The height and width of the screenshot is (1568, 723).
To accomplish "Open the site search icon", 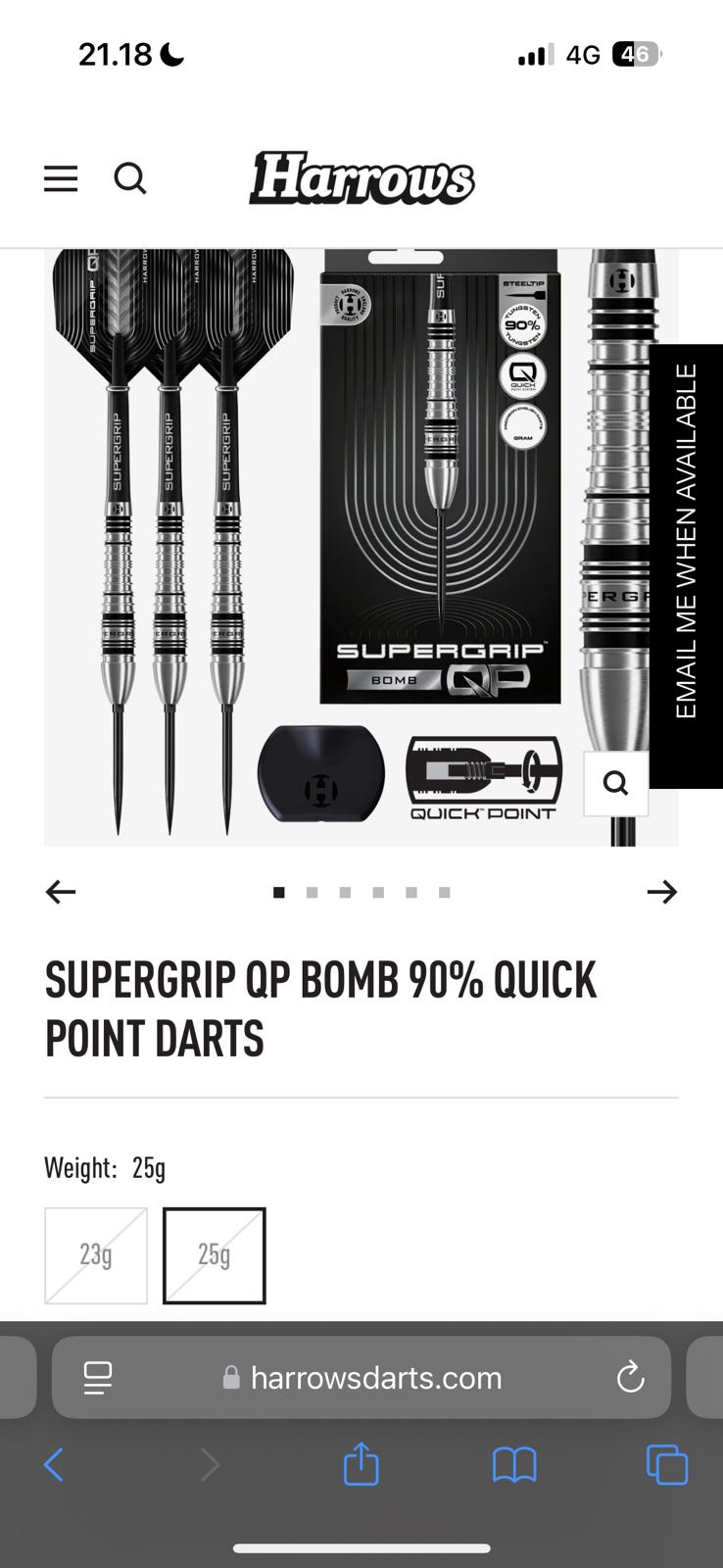I will pos(130,178).
